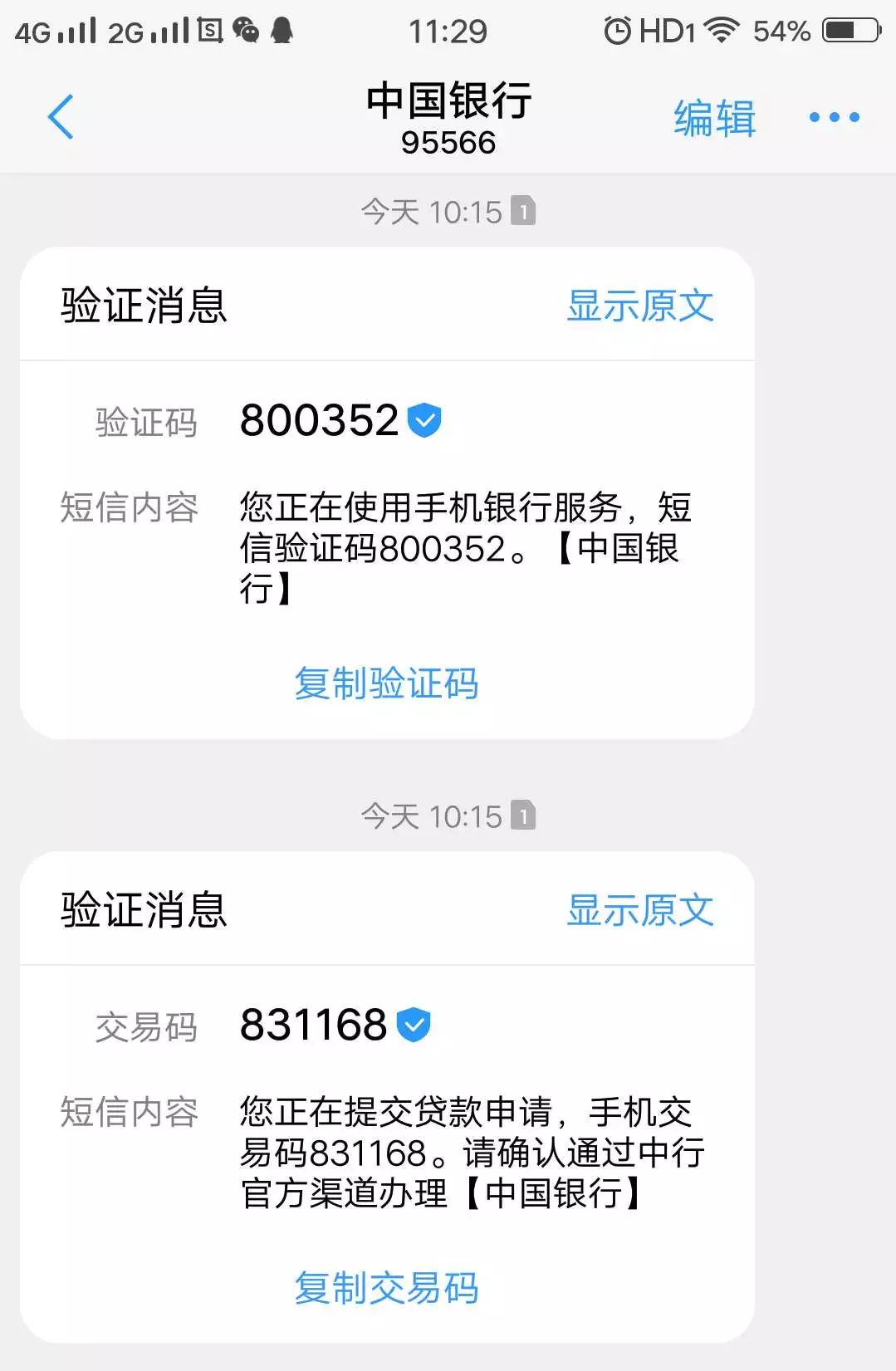This screenshot has height=1371, width=896.
Task: Select the verification code 800352
Action: coord(320,419)
